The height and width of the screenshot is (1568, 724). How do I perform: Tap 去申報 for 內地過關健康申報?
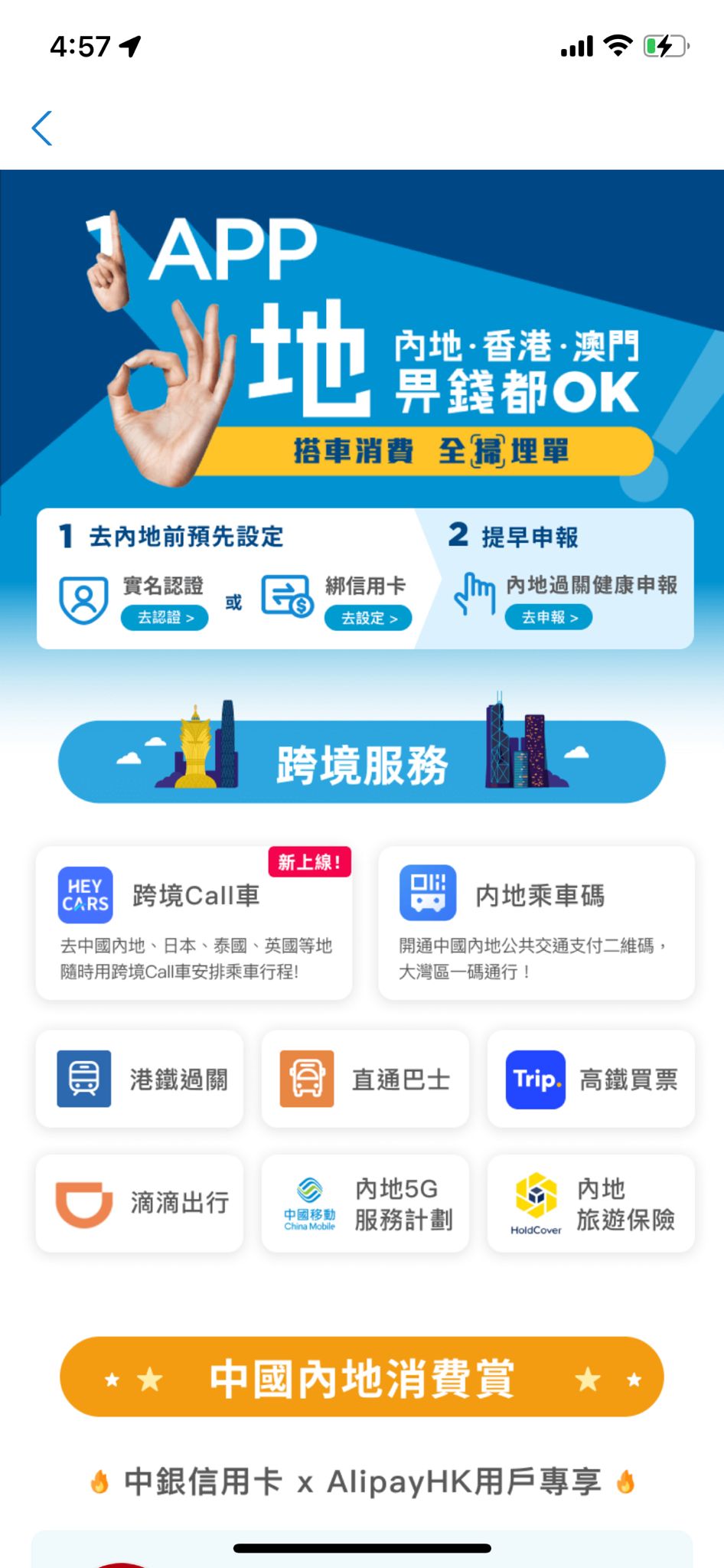(548, 617)
